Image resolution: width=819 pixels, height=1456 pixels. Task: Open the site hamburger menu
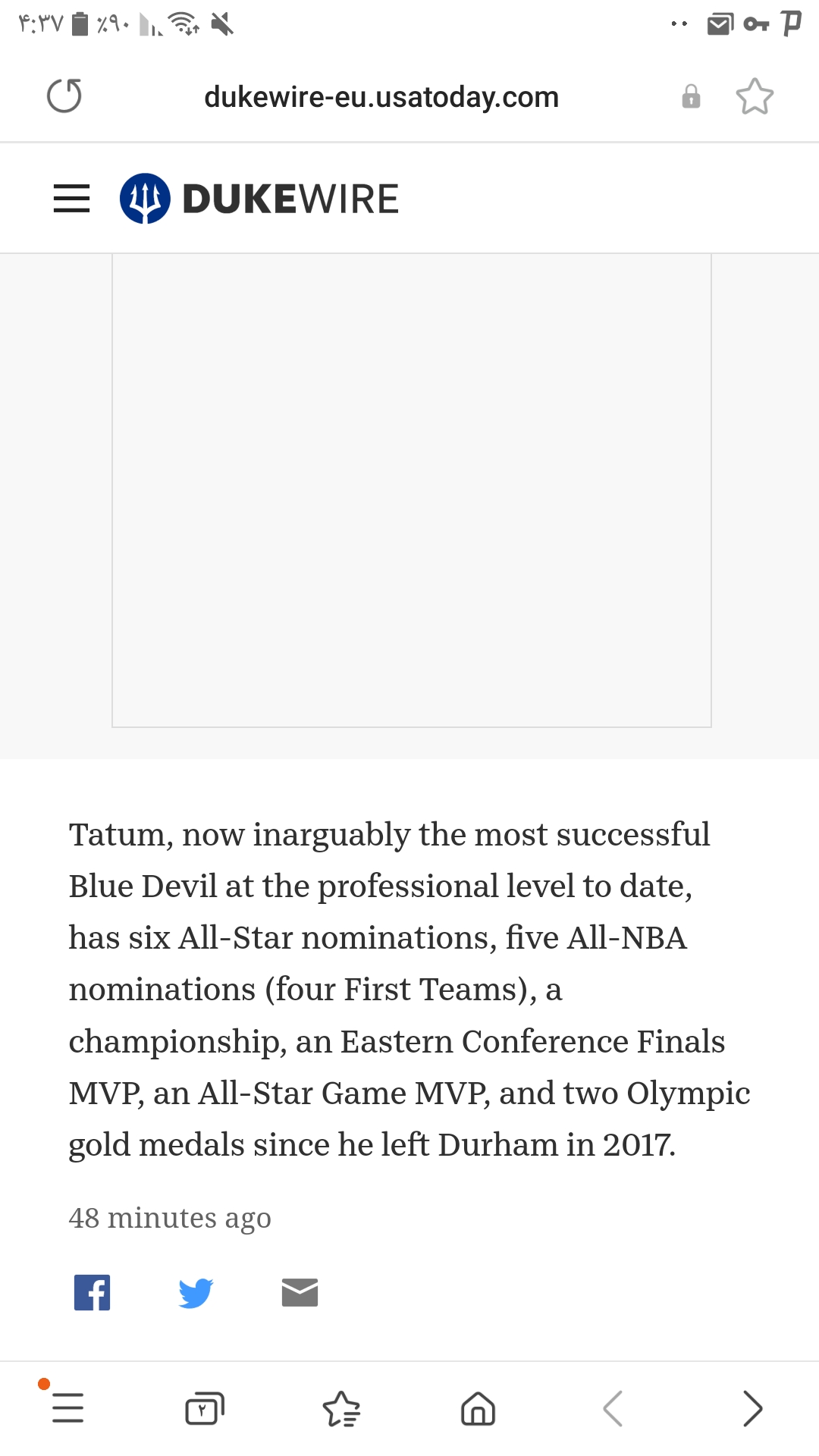[x=71, y=199]
